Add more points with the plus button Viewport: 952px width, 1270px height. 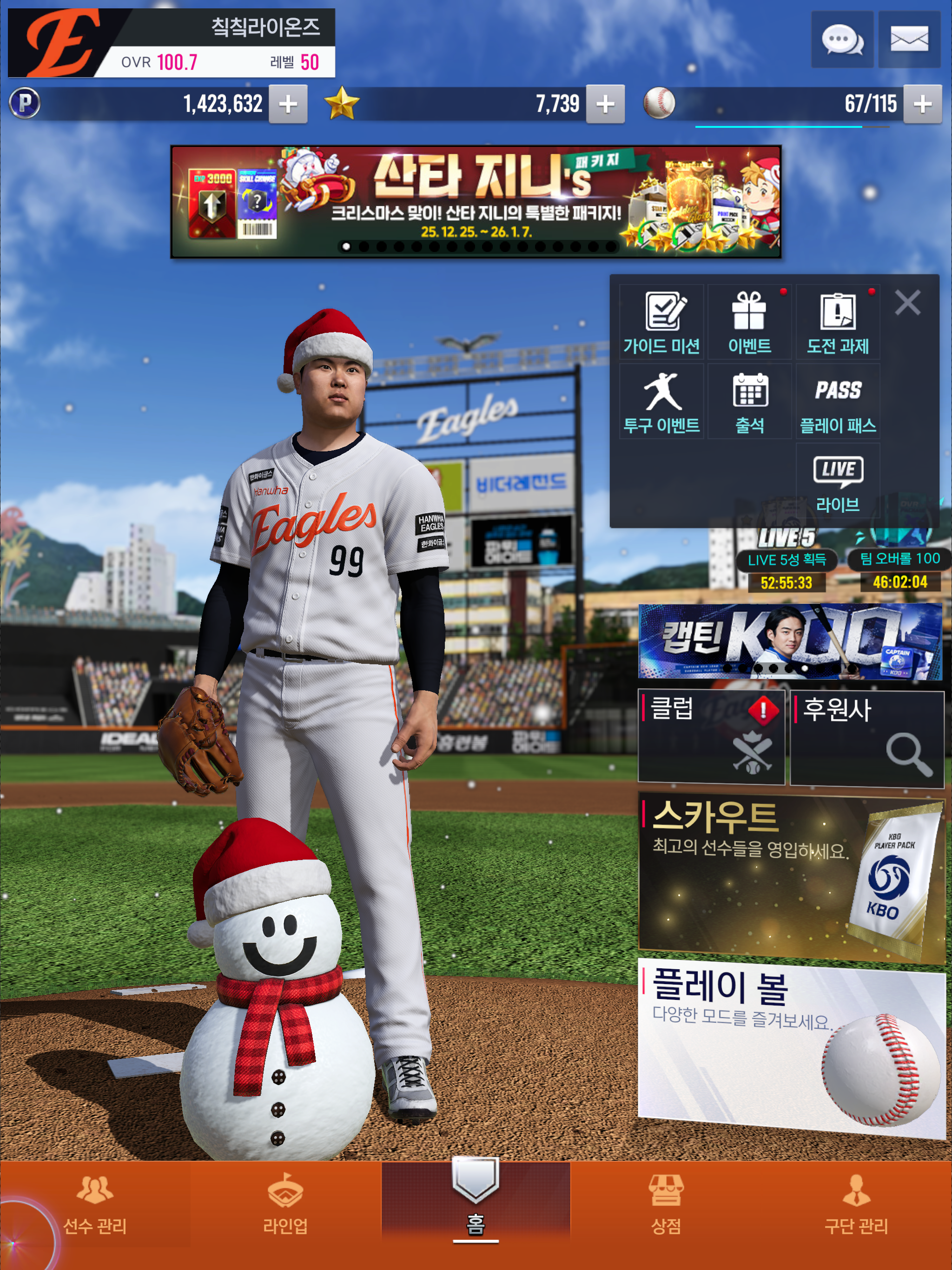[288, 104]
